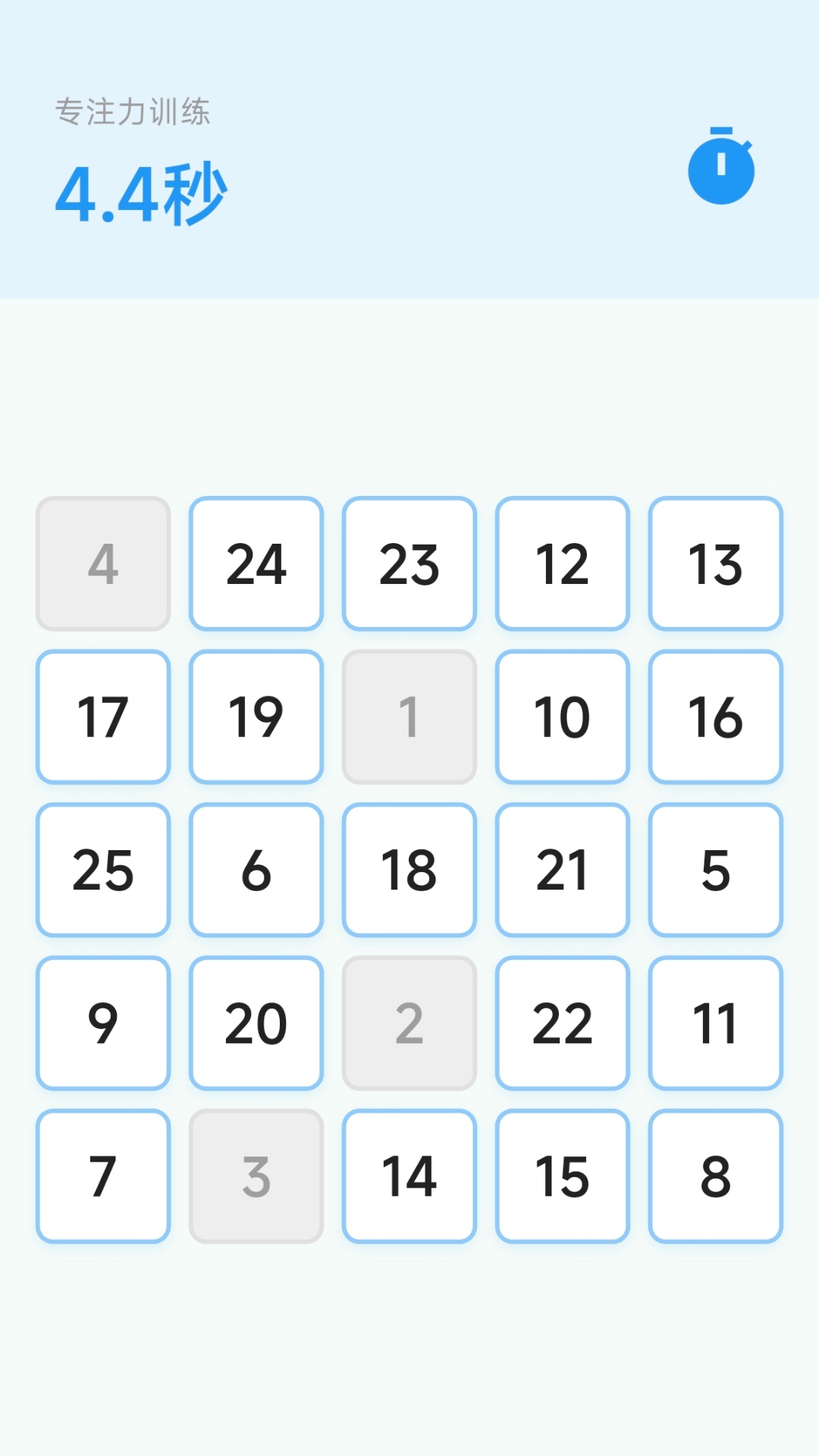Tap the 25 tile
Screen dimensions: 819x1456
click(x=103, y=870)
